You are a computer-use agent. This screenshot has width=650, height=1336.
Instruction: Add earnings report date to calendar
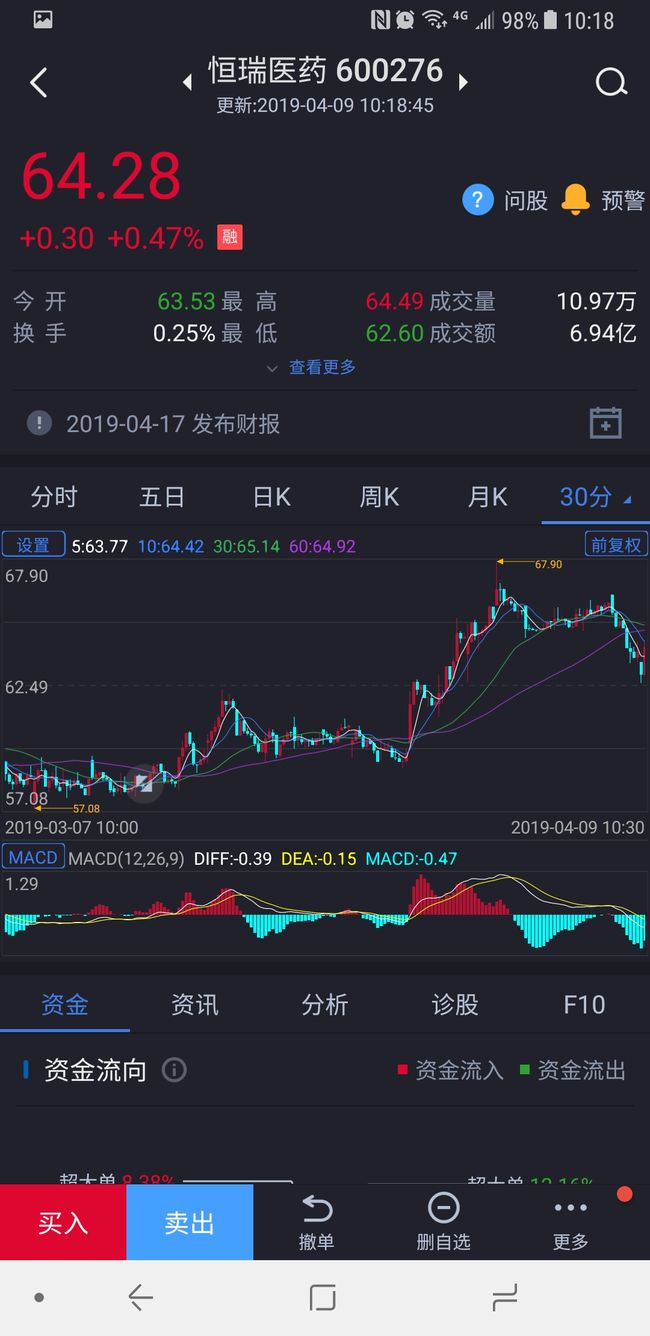click(605, 423)
